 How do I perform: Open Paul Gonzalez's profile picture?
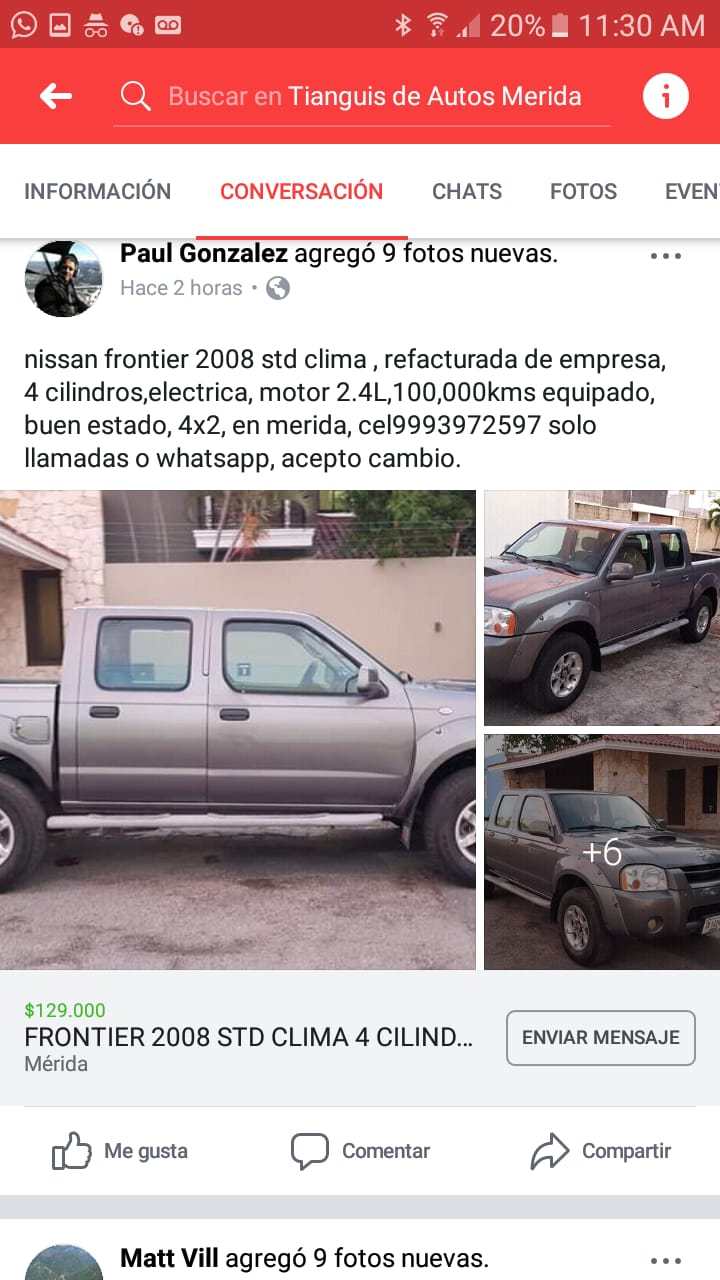click(x=63, y=279)
